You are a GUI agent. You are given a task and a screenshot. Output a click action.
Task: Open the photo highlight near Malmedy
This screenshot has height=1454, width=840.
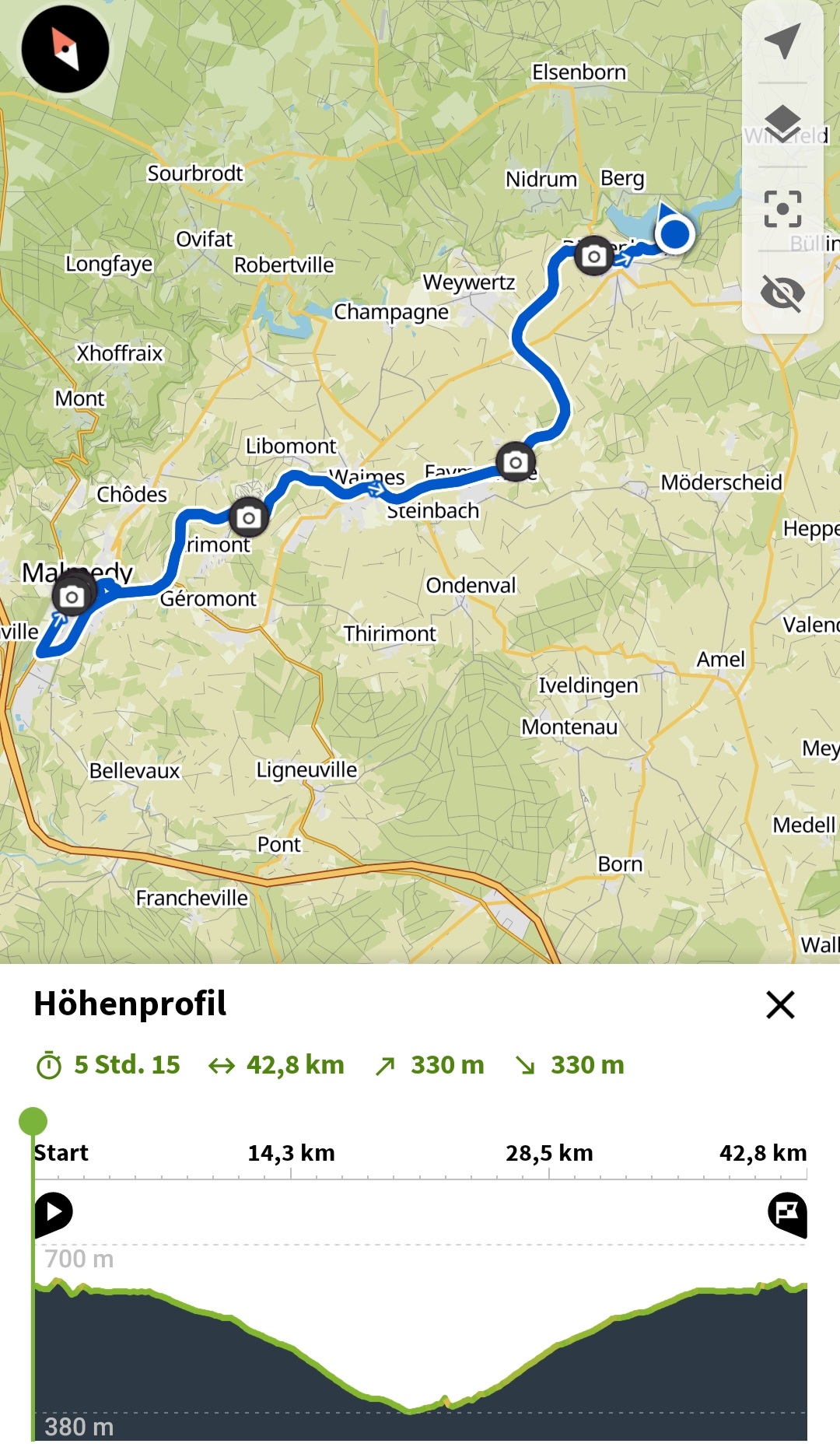(72, 597)
